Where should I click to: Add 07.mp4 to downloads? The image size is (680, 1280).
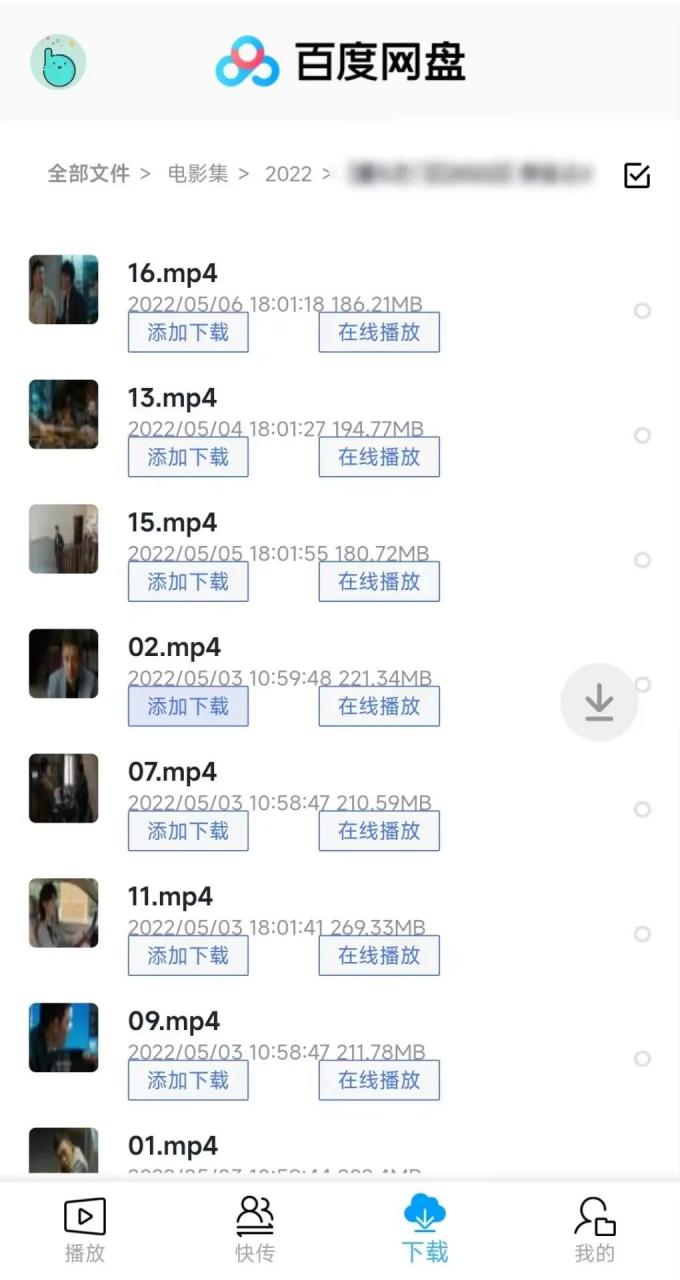(x=188, y=831)
